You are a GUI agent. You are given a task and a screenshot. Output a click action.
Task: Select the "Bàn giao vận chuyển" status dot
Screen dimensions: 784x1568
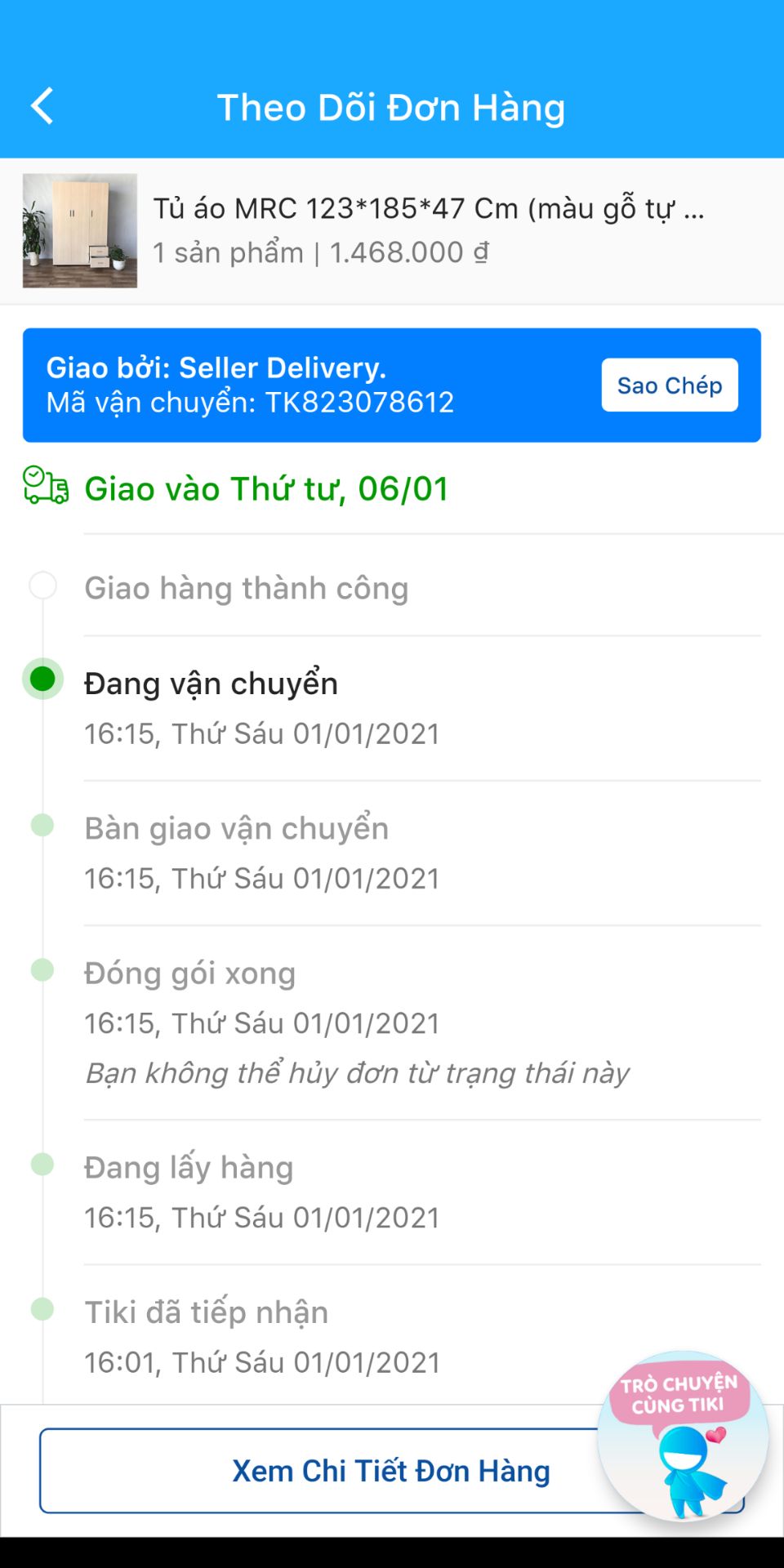tap(42, 825)
